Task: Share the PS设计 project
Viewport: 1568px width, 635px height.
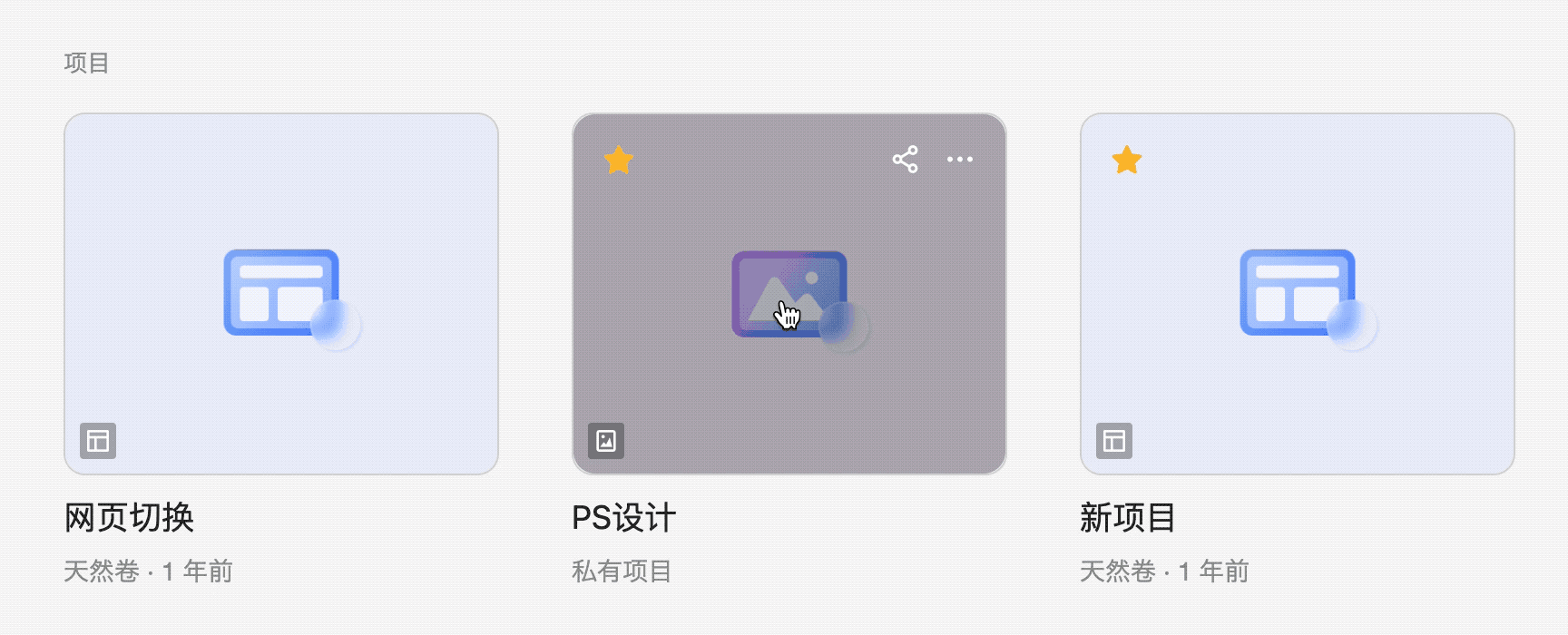Action: tap(905, 160)
